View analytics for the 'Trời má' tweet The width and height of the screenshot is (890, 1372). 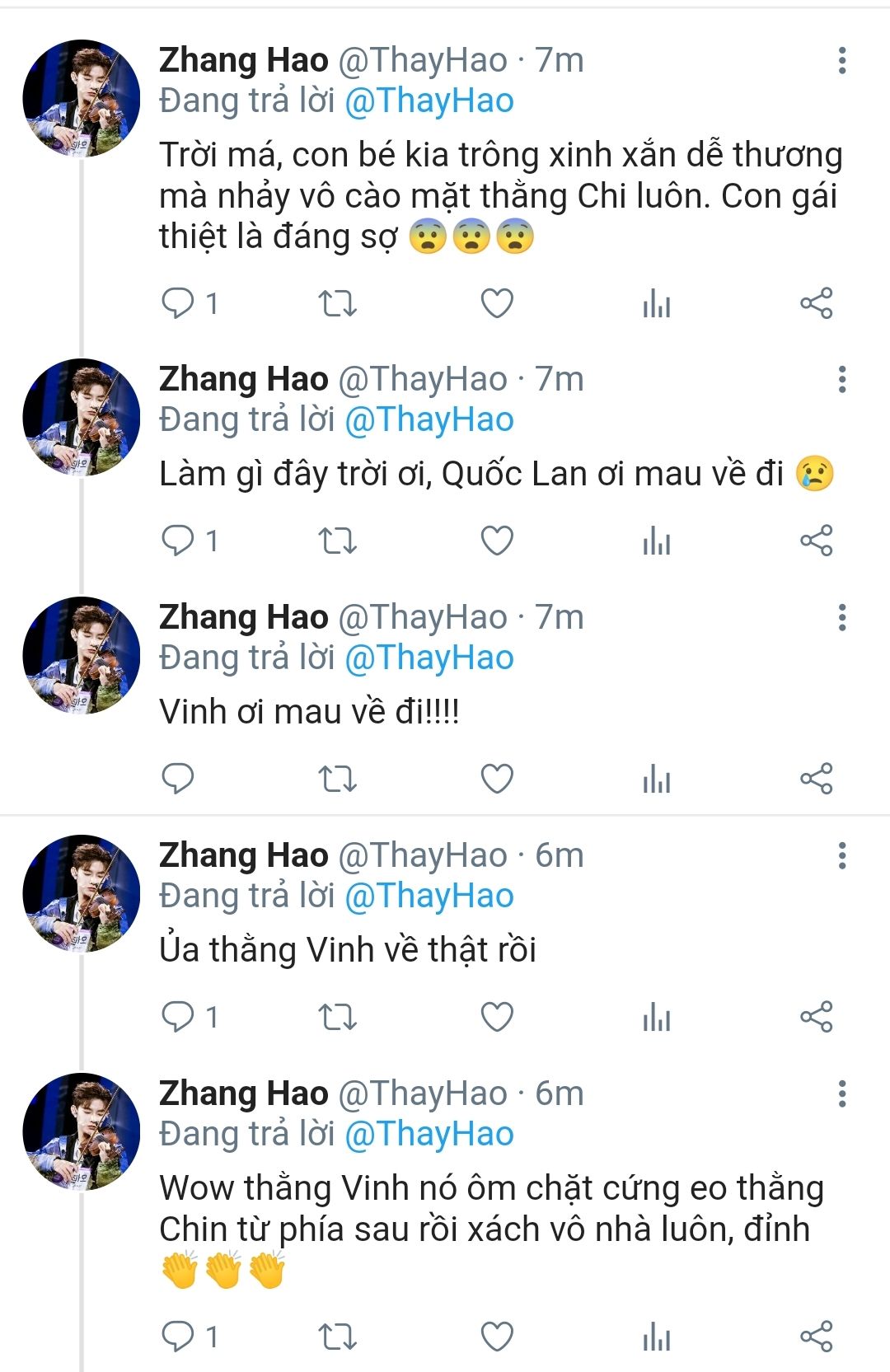point(656,304)
